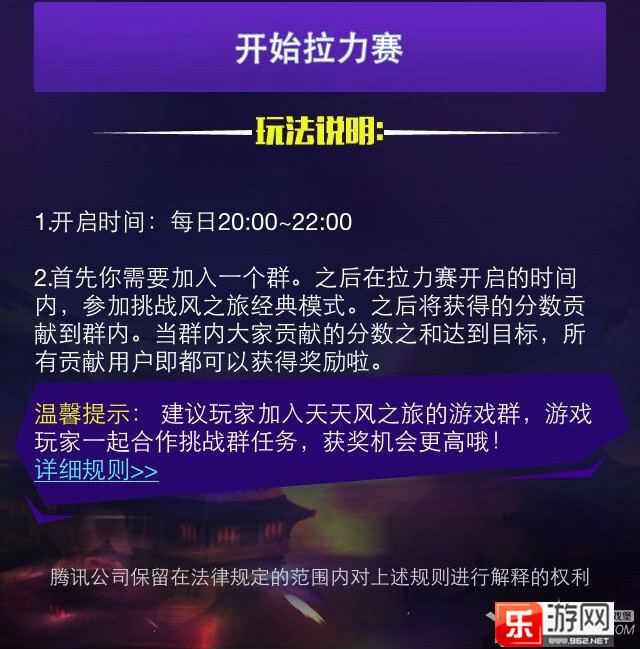Tap the 开始拉力赛 button
The width and height of the screenshot is (640, 649).
(319, 47)
